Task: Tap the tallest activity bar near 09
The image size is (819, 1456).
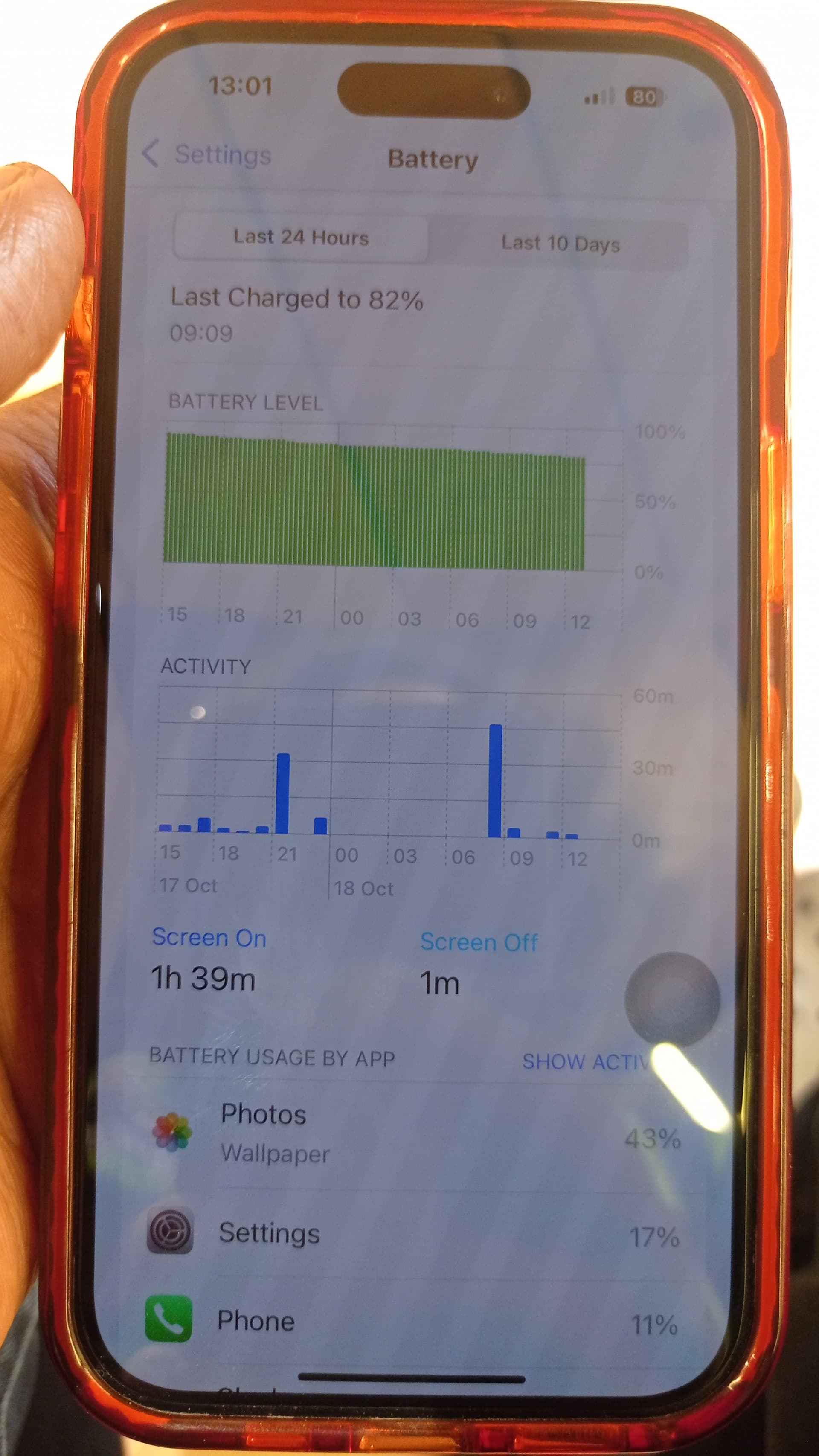Action: (x=495, y=781)
